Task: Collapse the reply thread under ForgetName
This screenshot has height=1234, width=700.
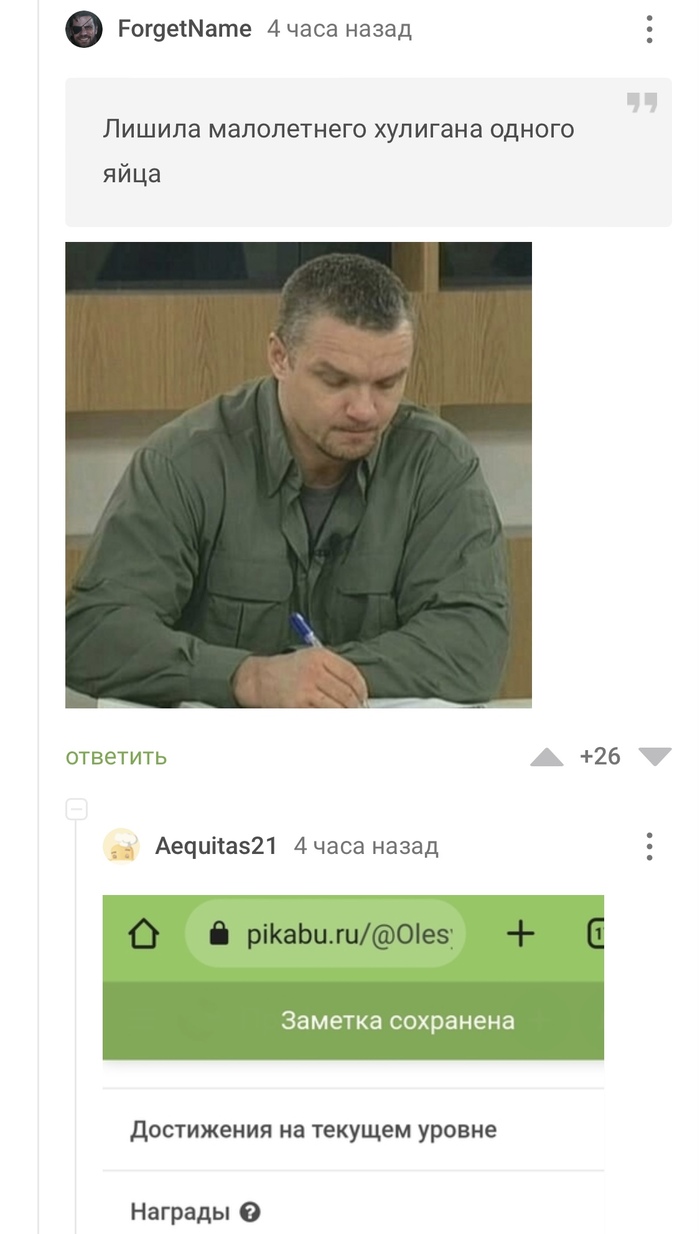Action: coord(77,809)
